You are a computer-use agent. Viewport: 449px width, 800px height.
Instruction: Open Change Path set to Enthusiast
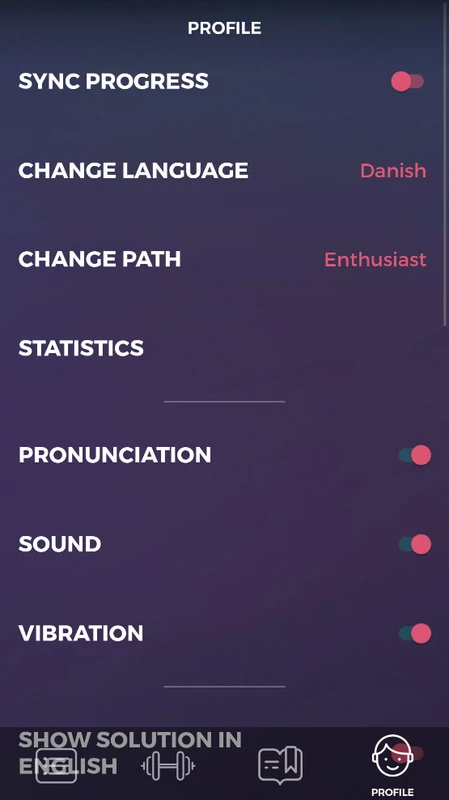click(223, 259)
